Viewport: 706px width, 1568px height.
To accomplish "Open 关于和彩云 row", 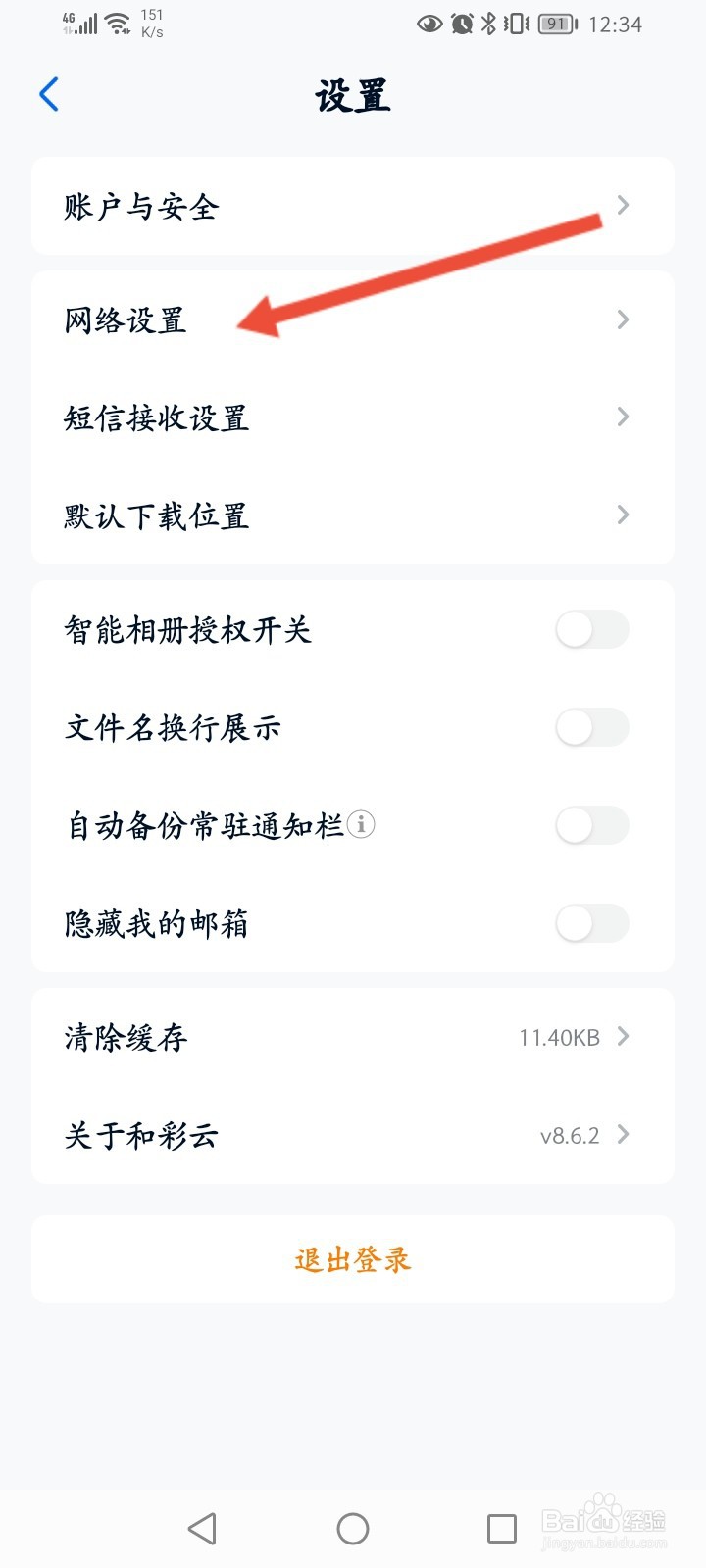I will 352,1135.
